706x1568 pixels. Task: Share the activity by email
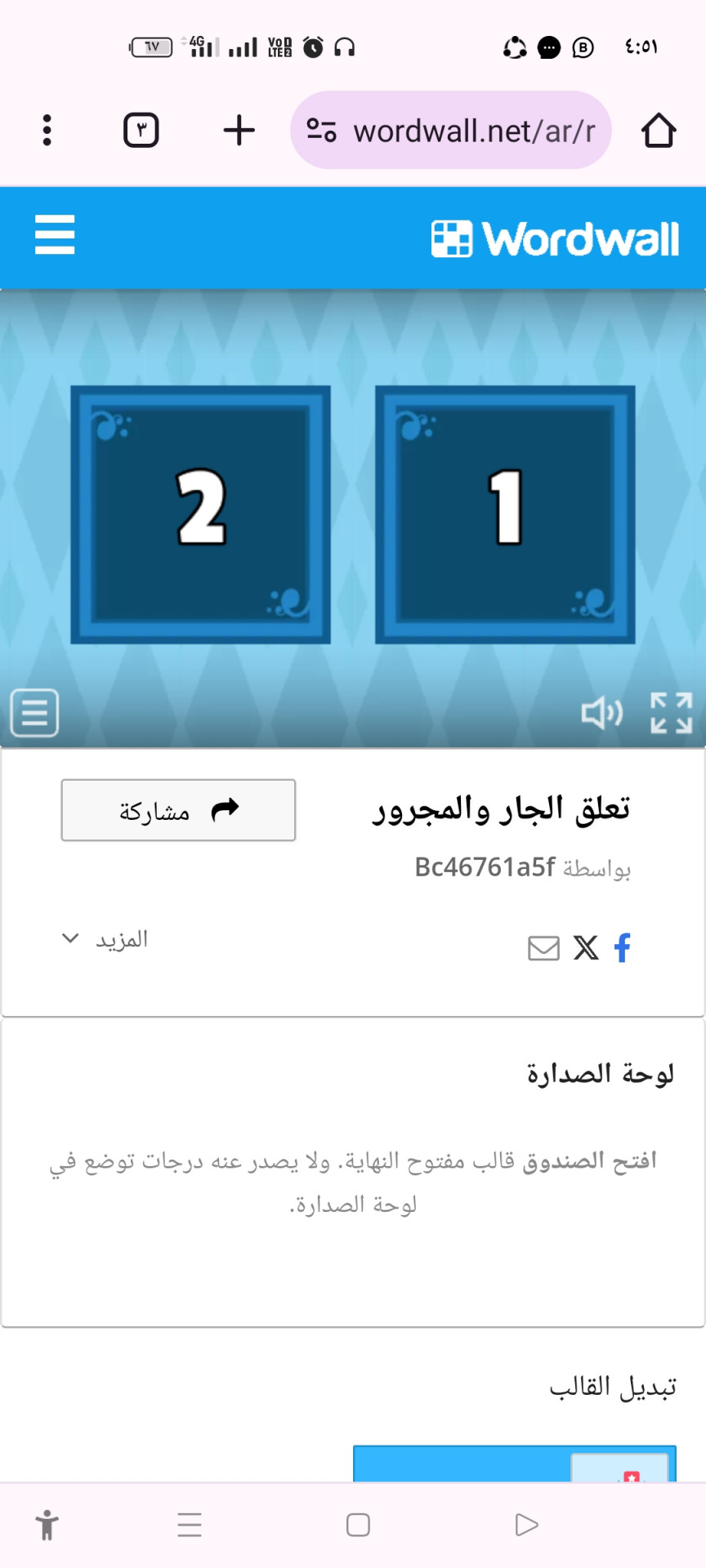pos(543,948)
